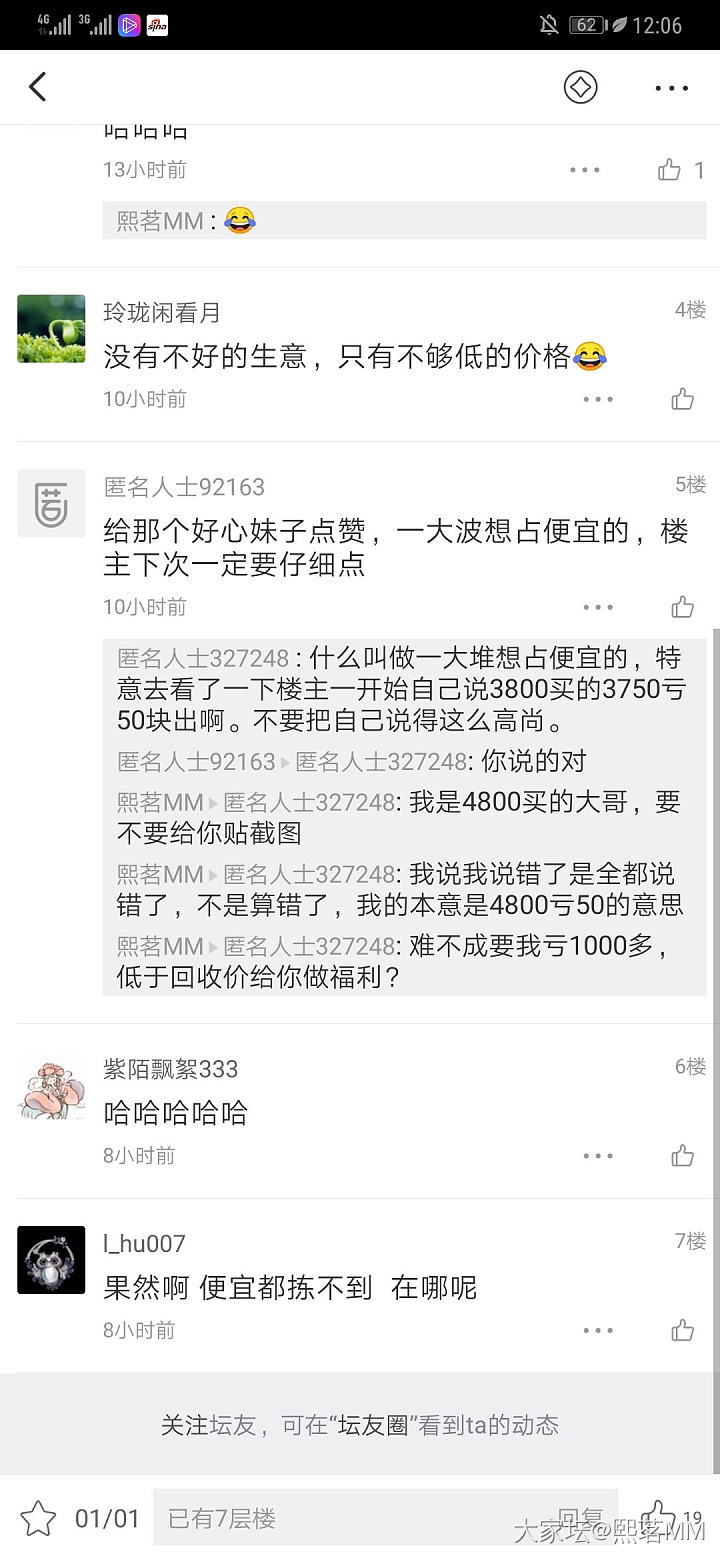Favorite this thread with the star icon
This screenshot has width=720, height=1560.
coord(38,1518)
